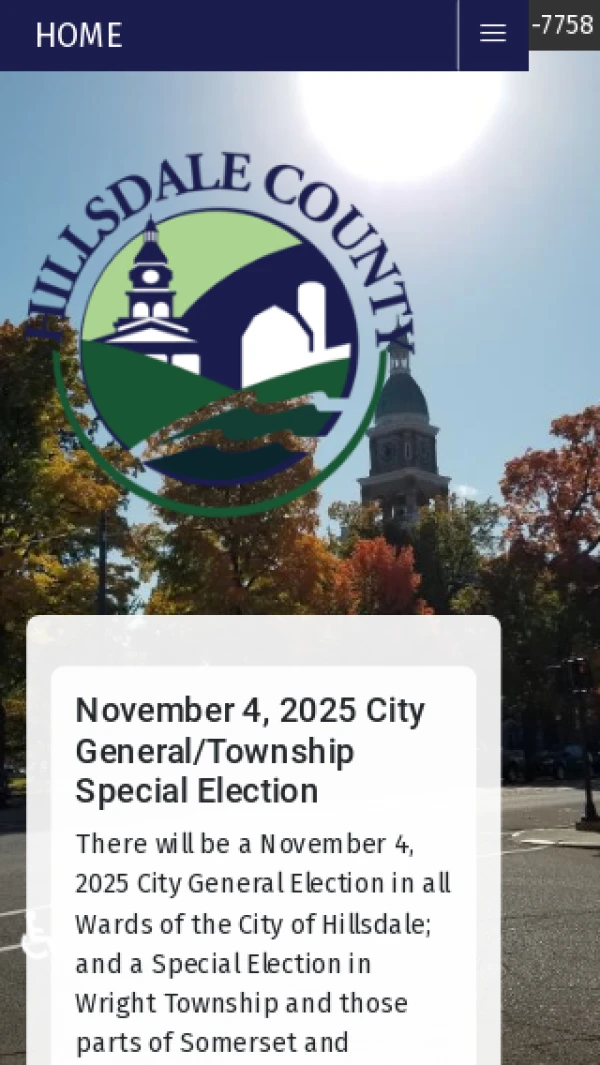Open the hamburger navigation menu

click(493, 34)
